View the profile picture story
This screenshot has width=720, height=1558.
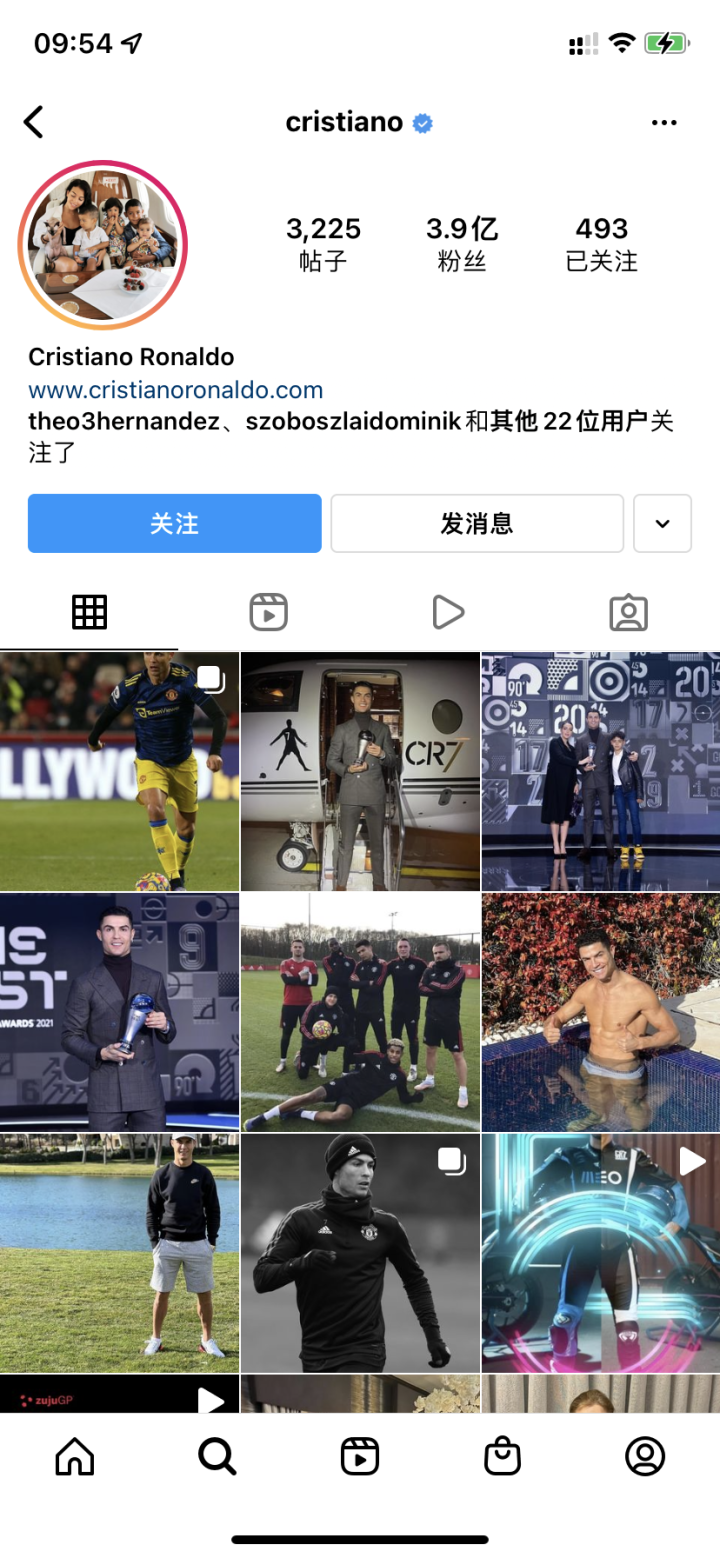click(x=103, y=245)
